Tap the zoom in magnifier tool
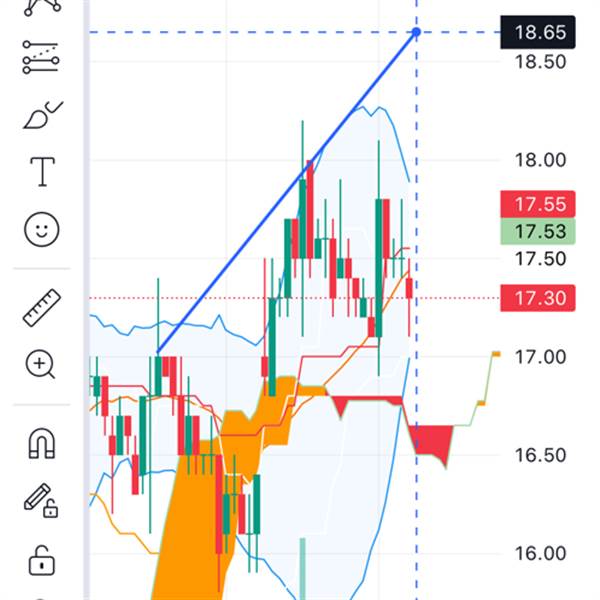This screenshot has height=600, width=600. tap(40, 364)
